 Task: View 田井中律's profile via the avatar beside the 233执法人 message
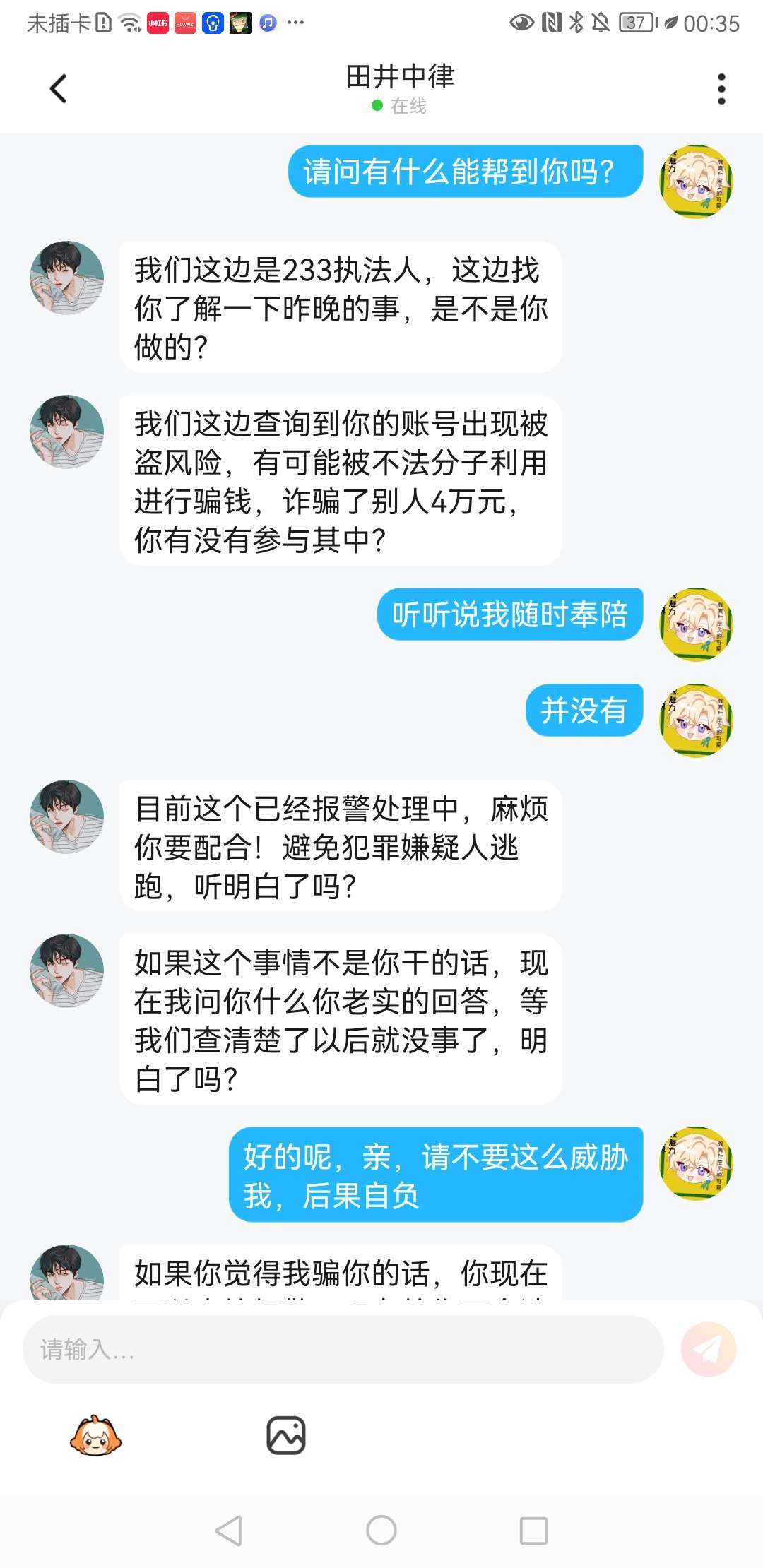(67, 278)
